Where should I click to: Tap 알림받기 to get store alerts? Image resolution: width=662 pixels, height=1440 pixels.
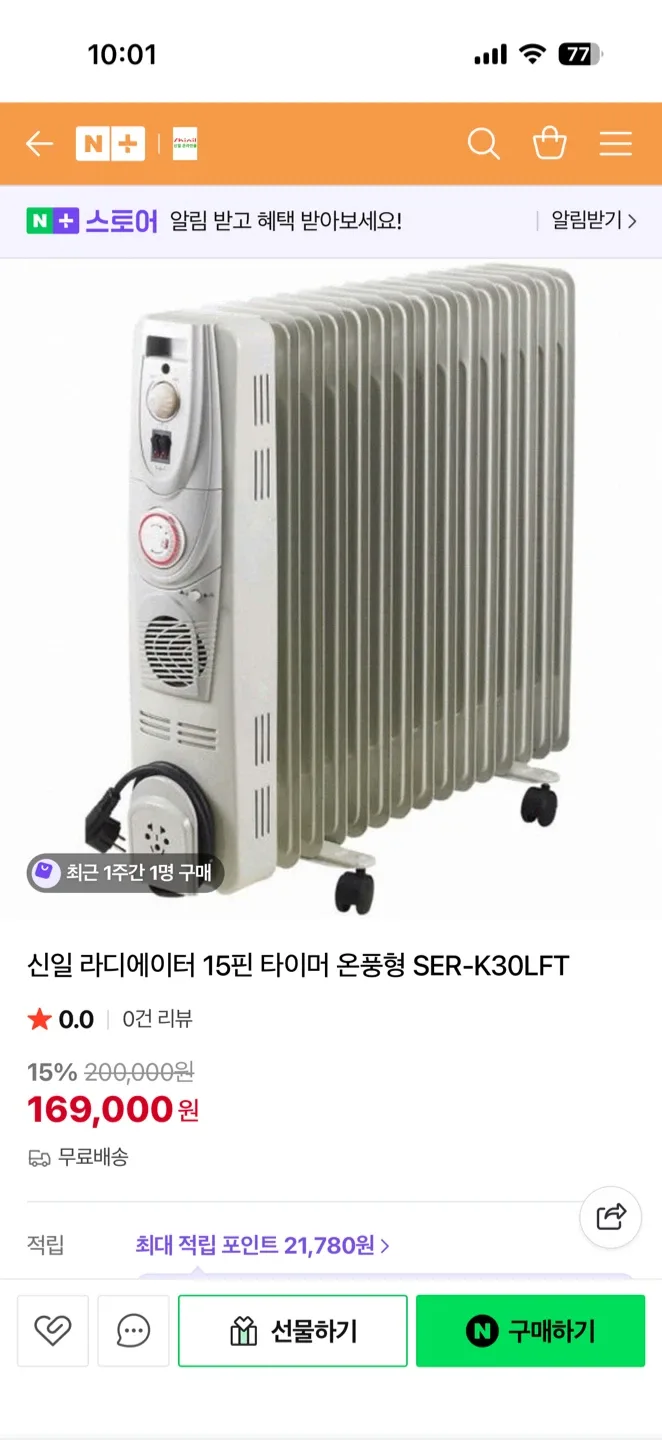pyautogui.click(x=593, y=221)
